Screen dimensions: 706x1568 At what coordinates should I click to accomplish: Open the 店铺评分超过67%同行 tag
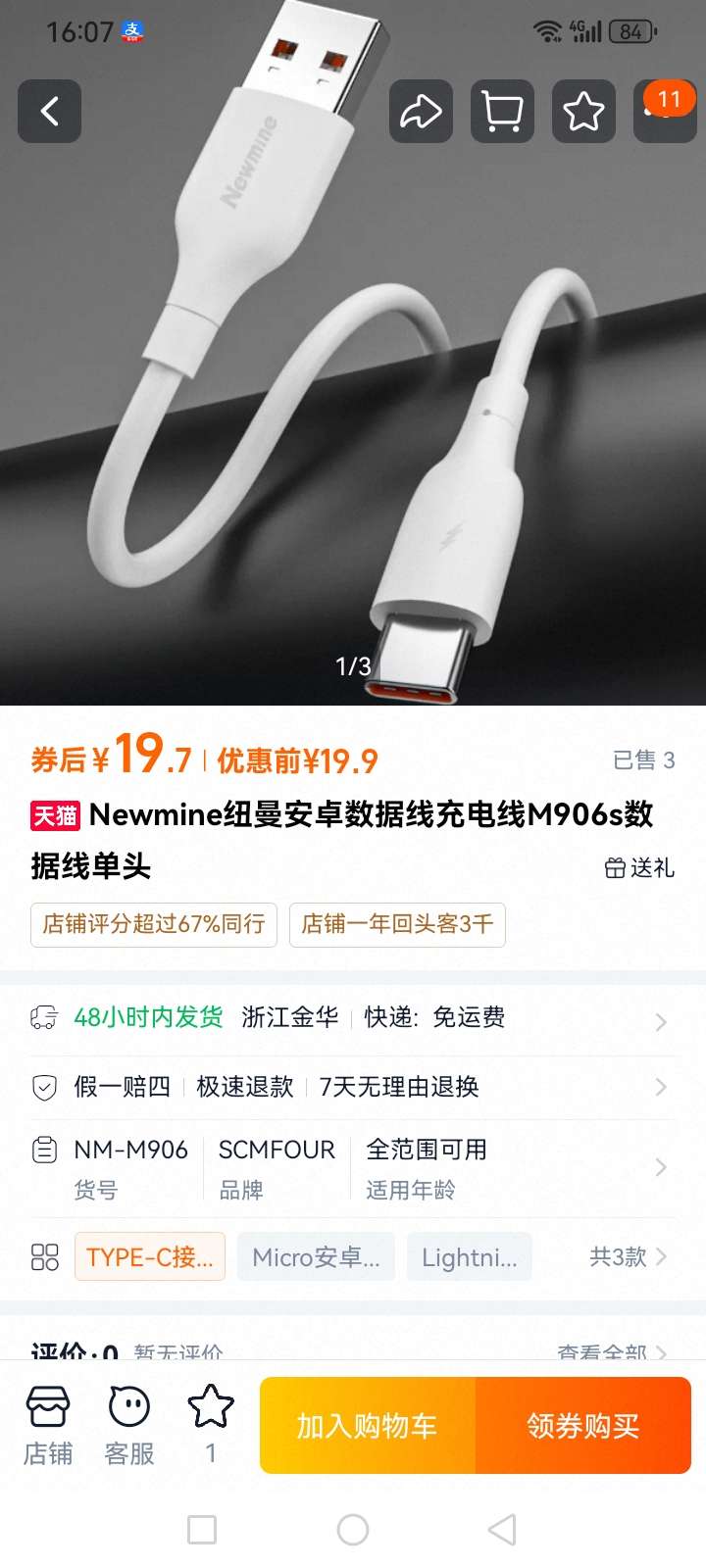click(x=154, y=924)
